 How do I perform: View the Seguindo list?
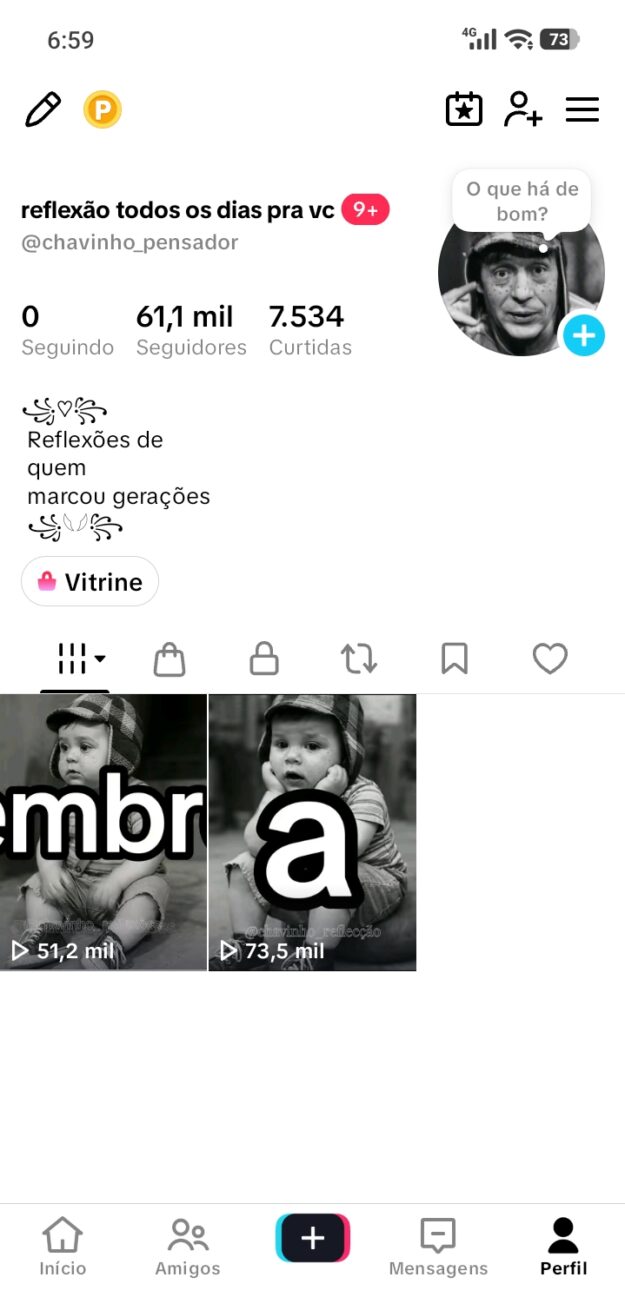[x=68, y=330]
